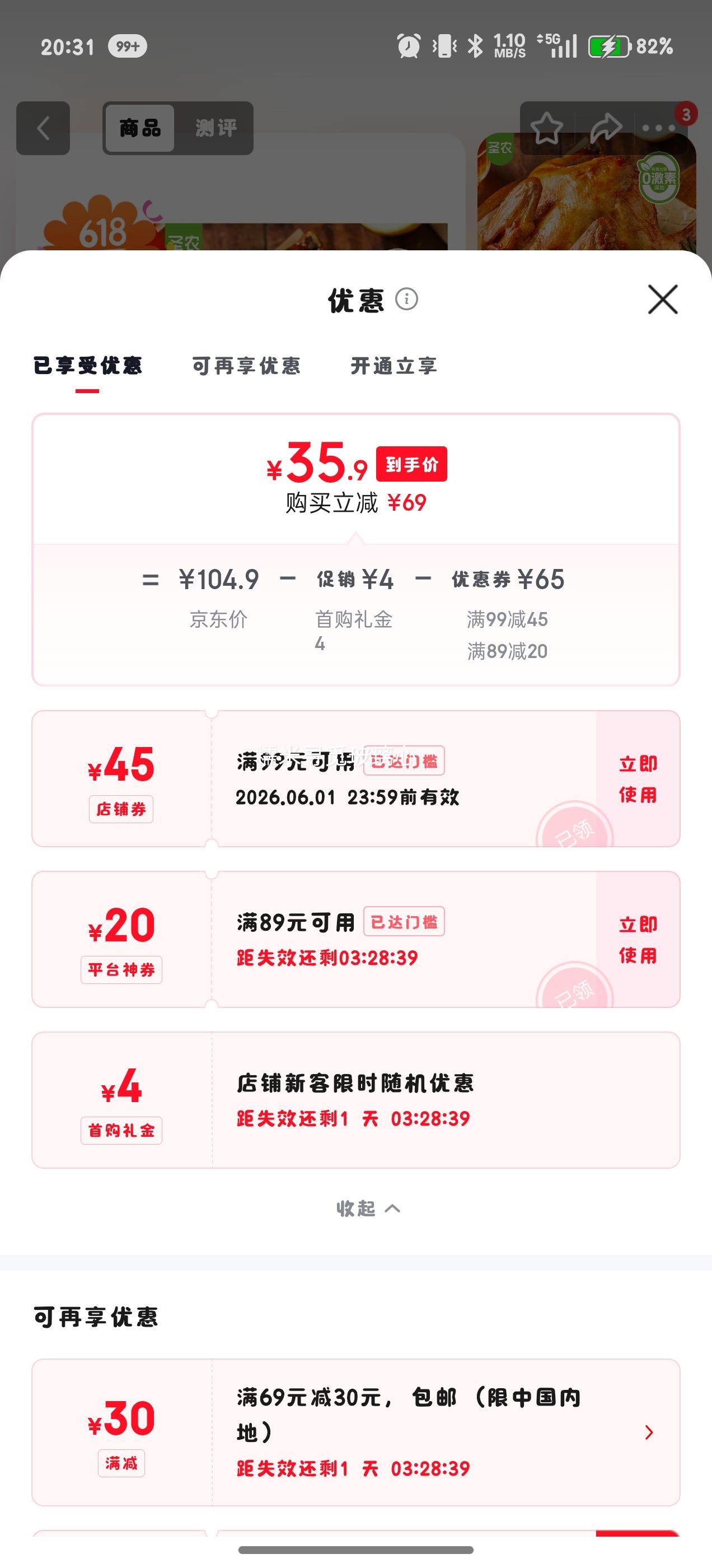This screenshot has height=1568, width=712.
Task: Open the ¥30 满69元减30元 offer
Action: click(x=356, y=1432)
